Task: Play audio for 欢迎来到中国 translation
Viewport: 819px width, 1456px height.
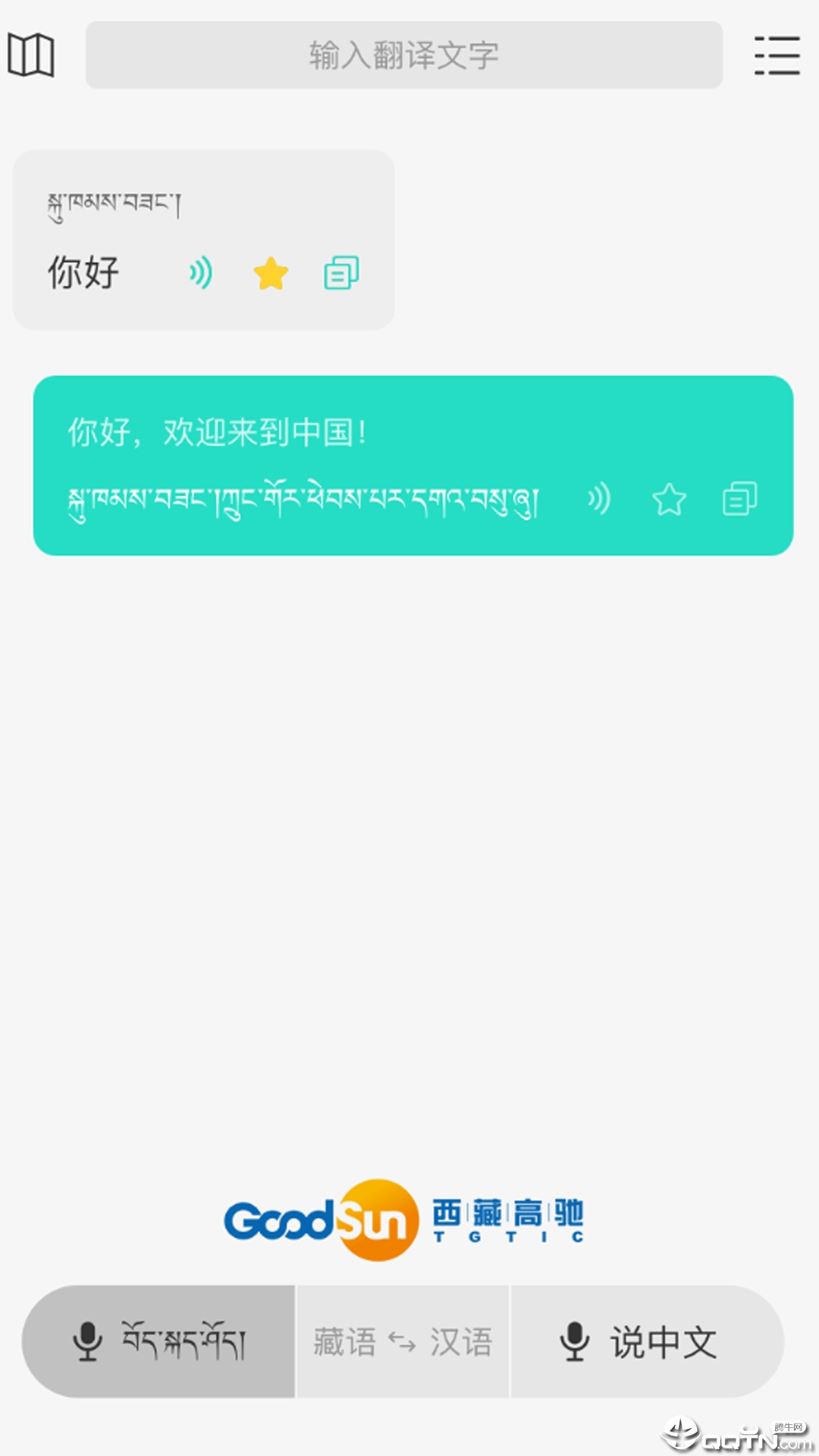Action: (599, 499)
